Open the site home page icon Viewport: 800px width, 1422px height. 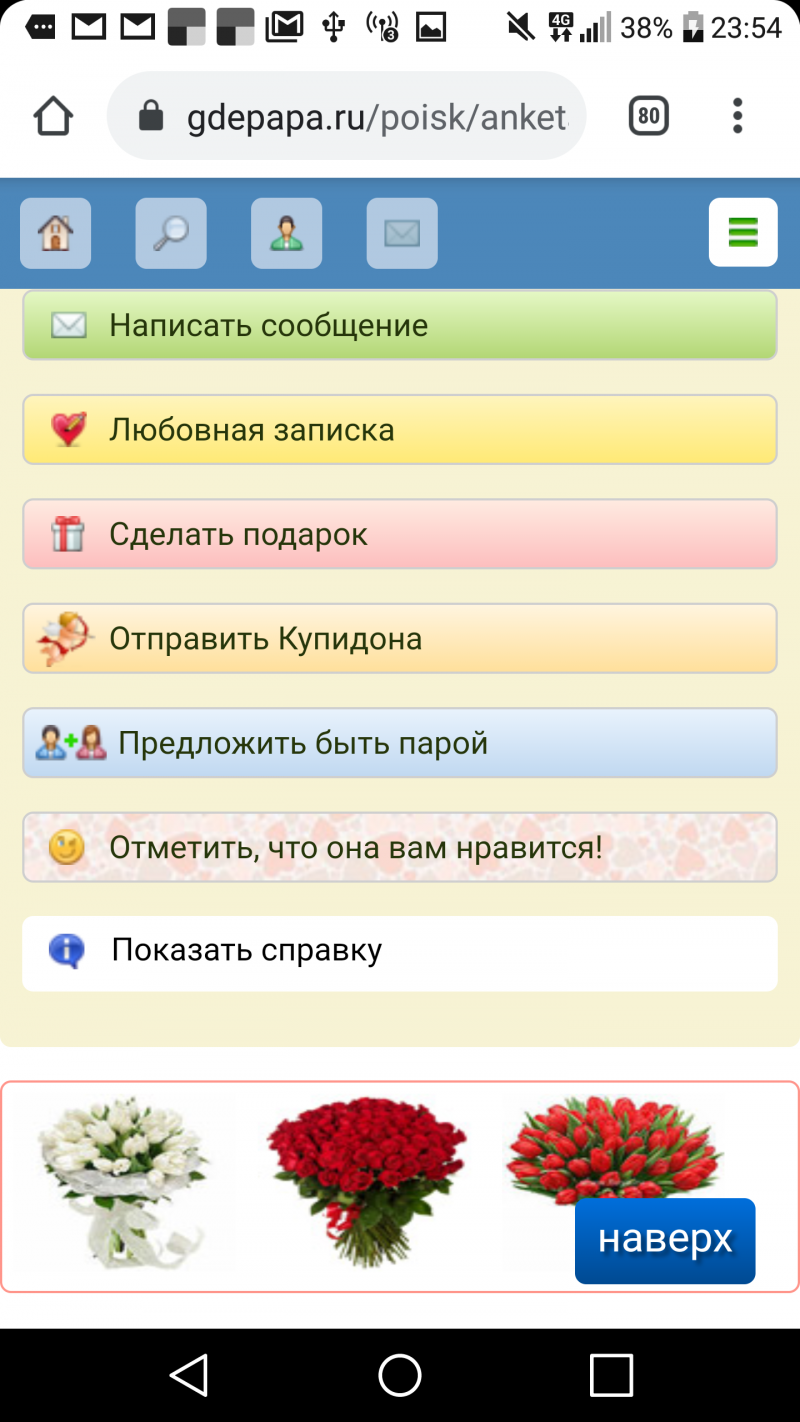coord(56,233)
